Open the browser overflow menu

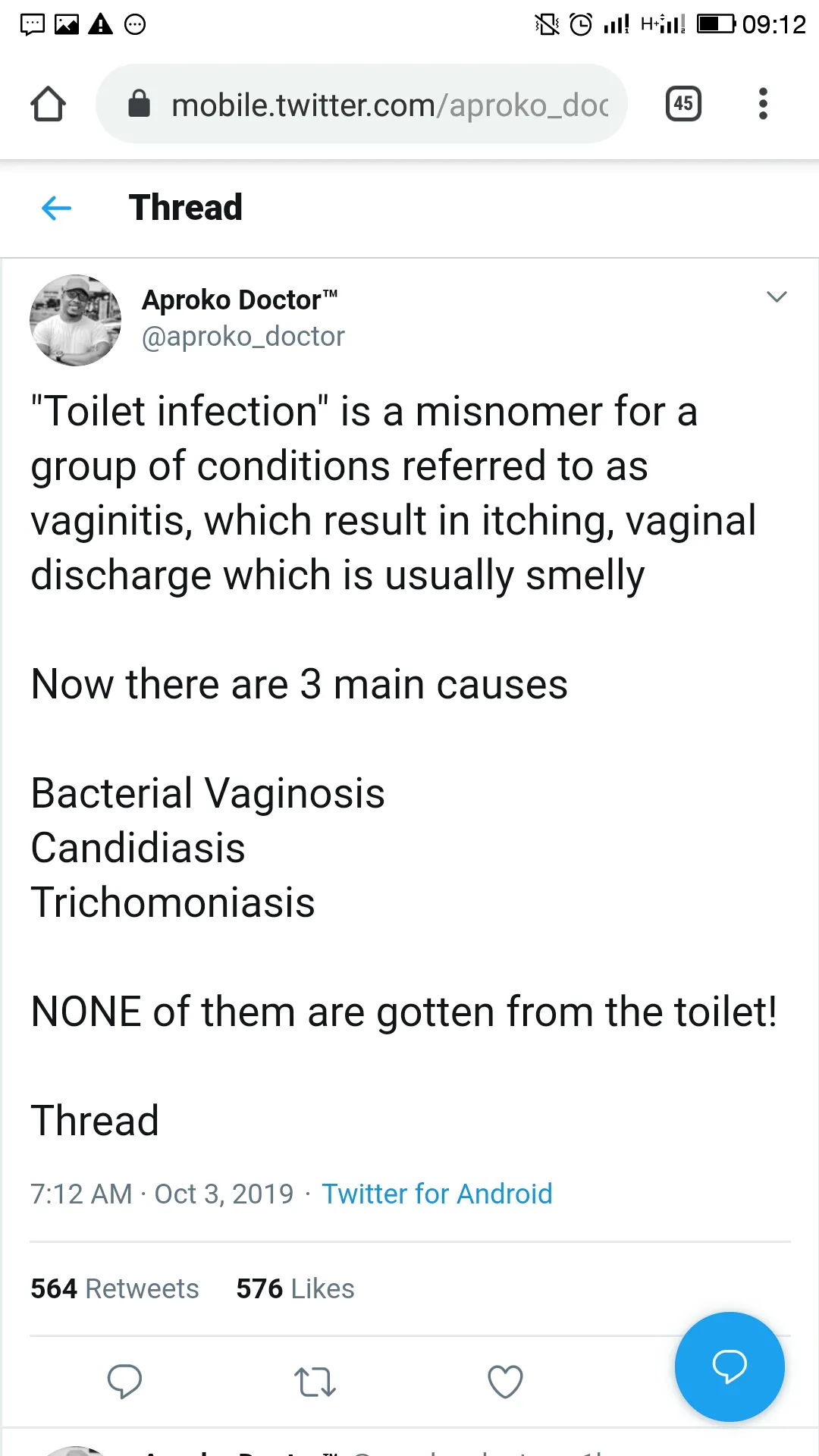click(763, 104)
